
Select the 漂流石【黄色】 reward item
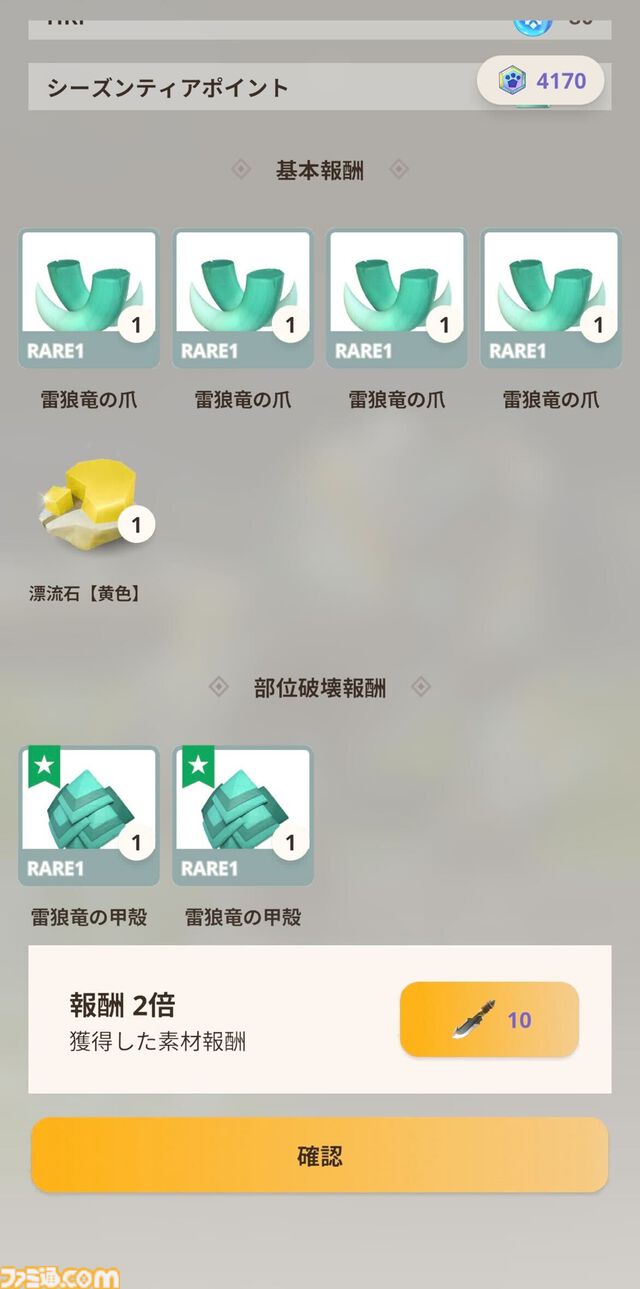[89, 511]
